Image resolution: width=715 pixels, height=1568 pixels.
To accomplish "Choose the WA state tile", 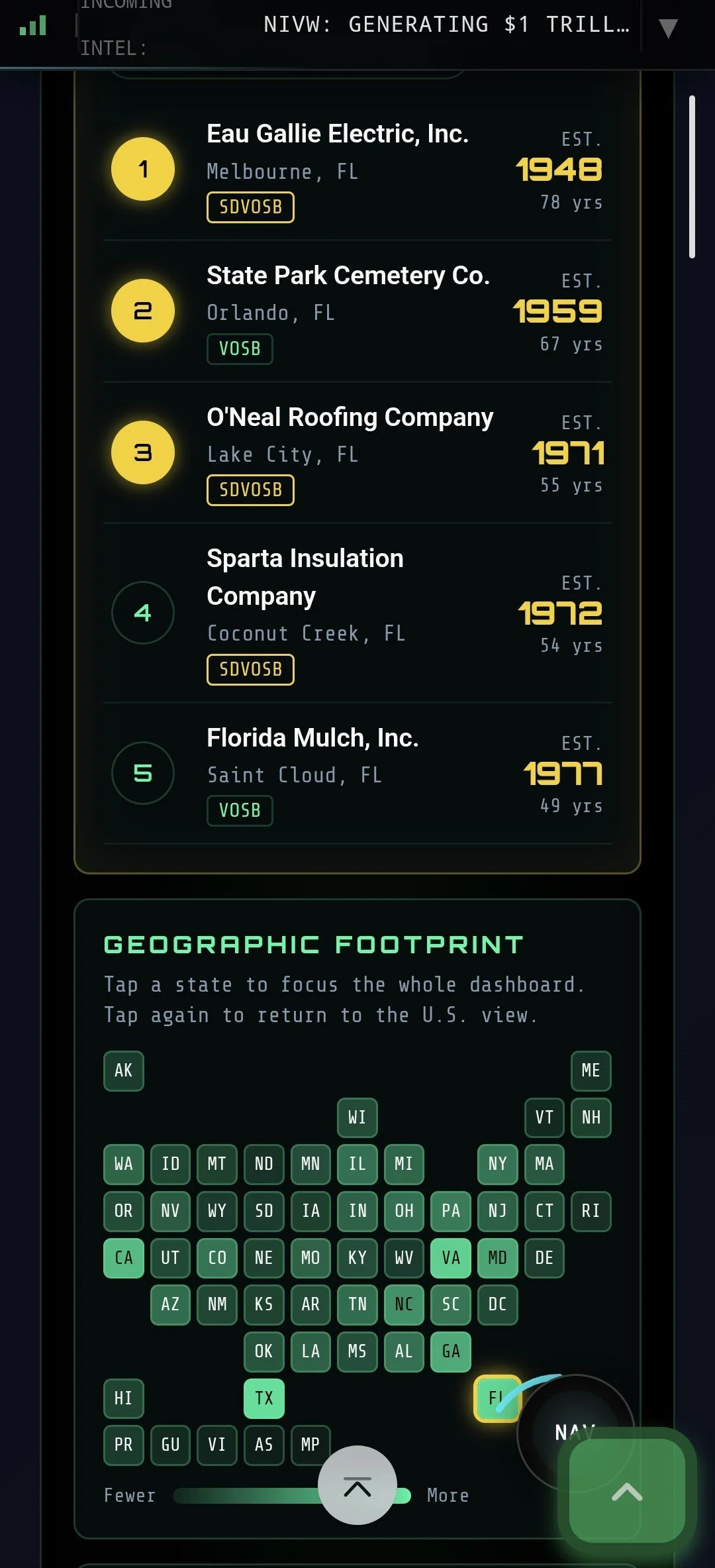I will (x=124, y=1164).
